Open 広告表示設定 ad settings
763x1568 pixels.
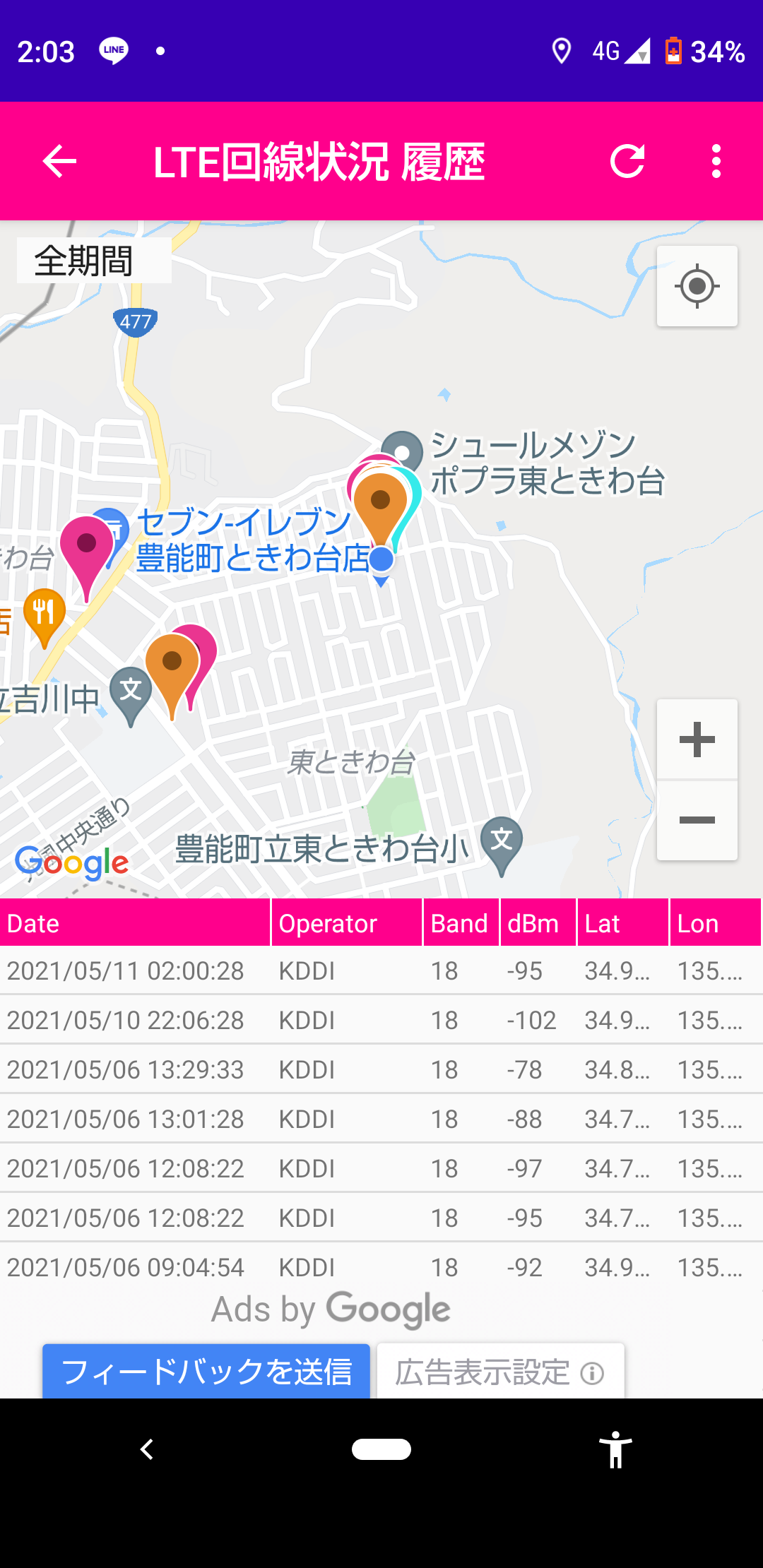[500, 1372]
